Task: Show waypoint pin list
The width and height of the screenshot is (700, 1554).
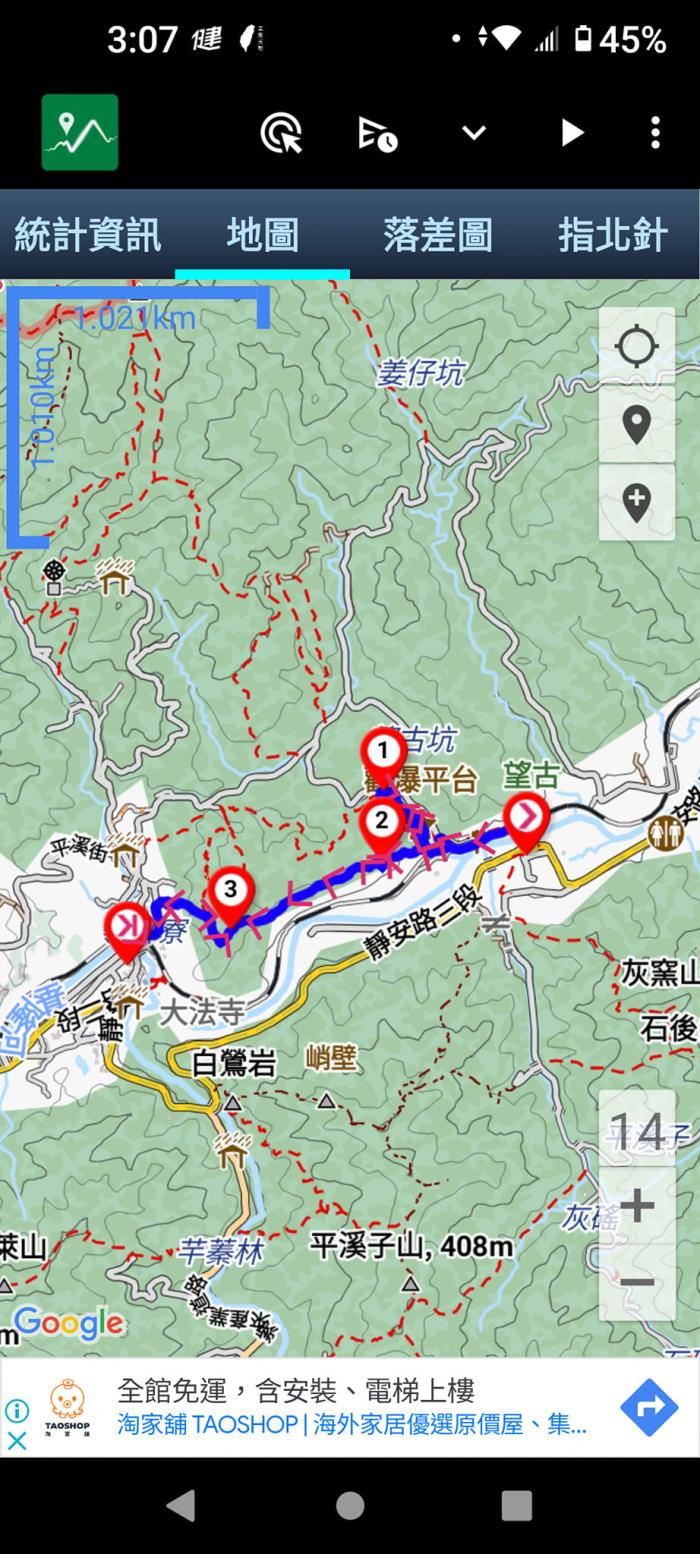Action: tap(636, 425)
